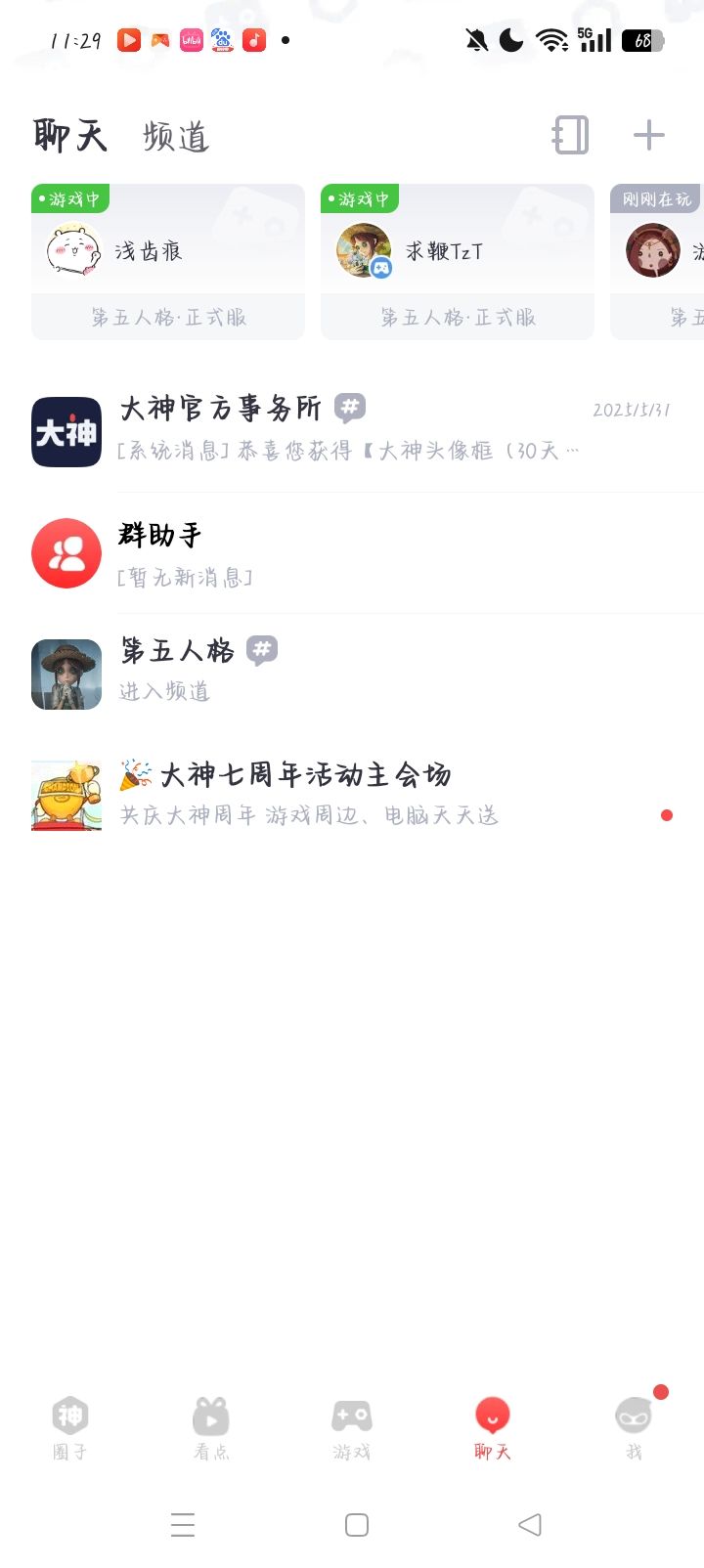Screen dimensions: 704x1568
Task: Select the 第五人格·正式服 label on the first card
Action: coord(167,316)
